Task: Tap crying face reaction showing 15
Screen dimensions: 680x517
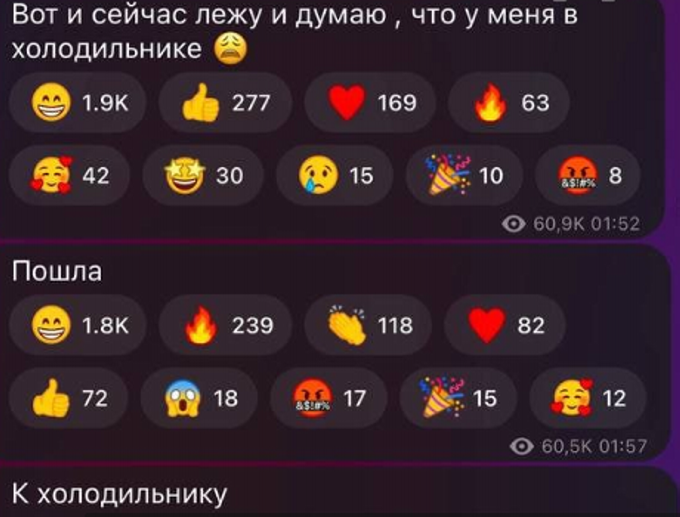Action: [x=337, y=175]
